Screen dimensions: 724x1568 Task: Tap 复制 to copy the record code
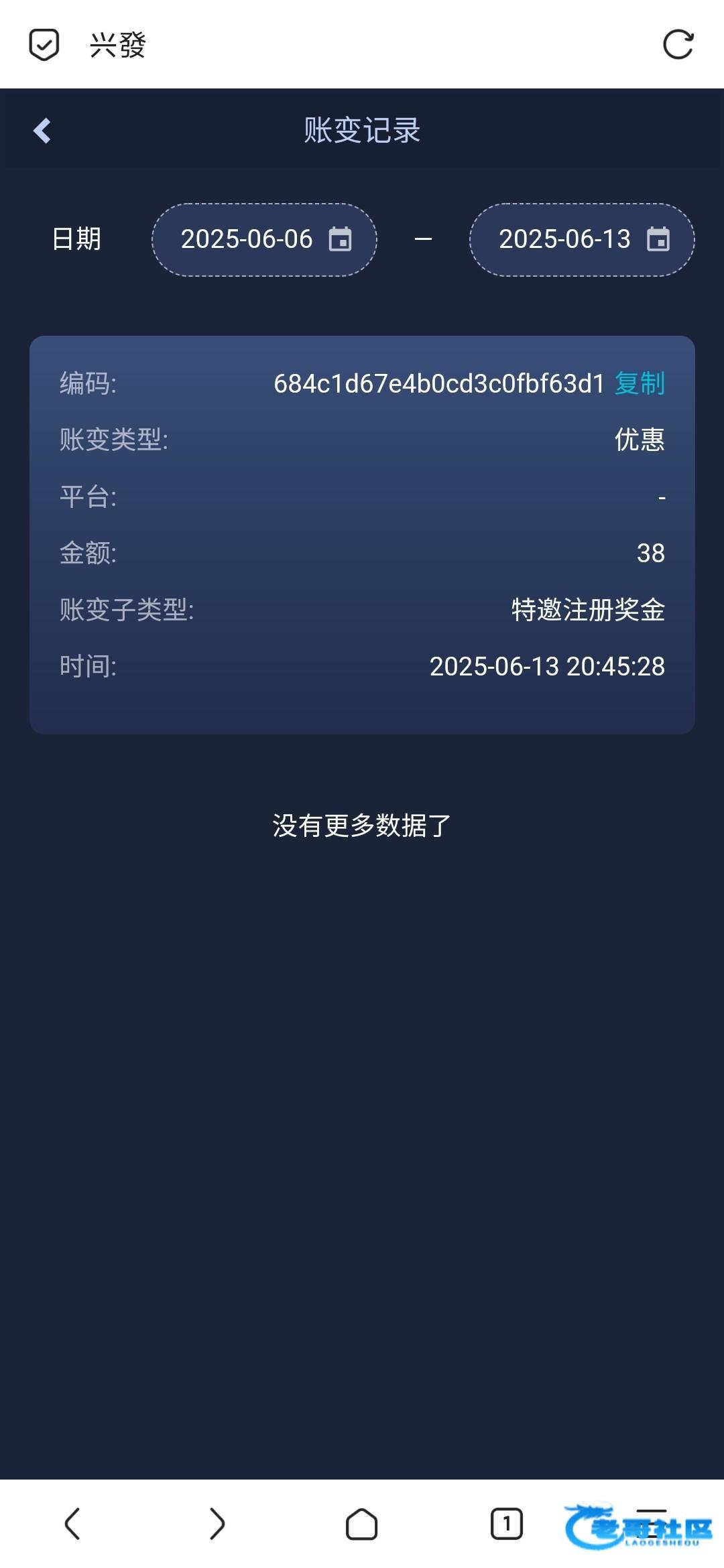[640, 384]
